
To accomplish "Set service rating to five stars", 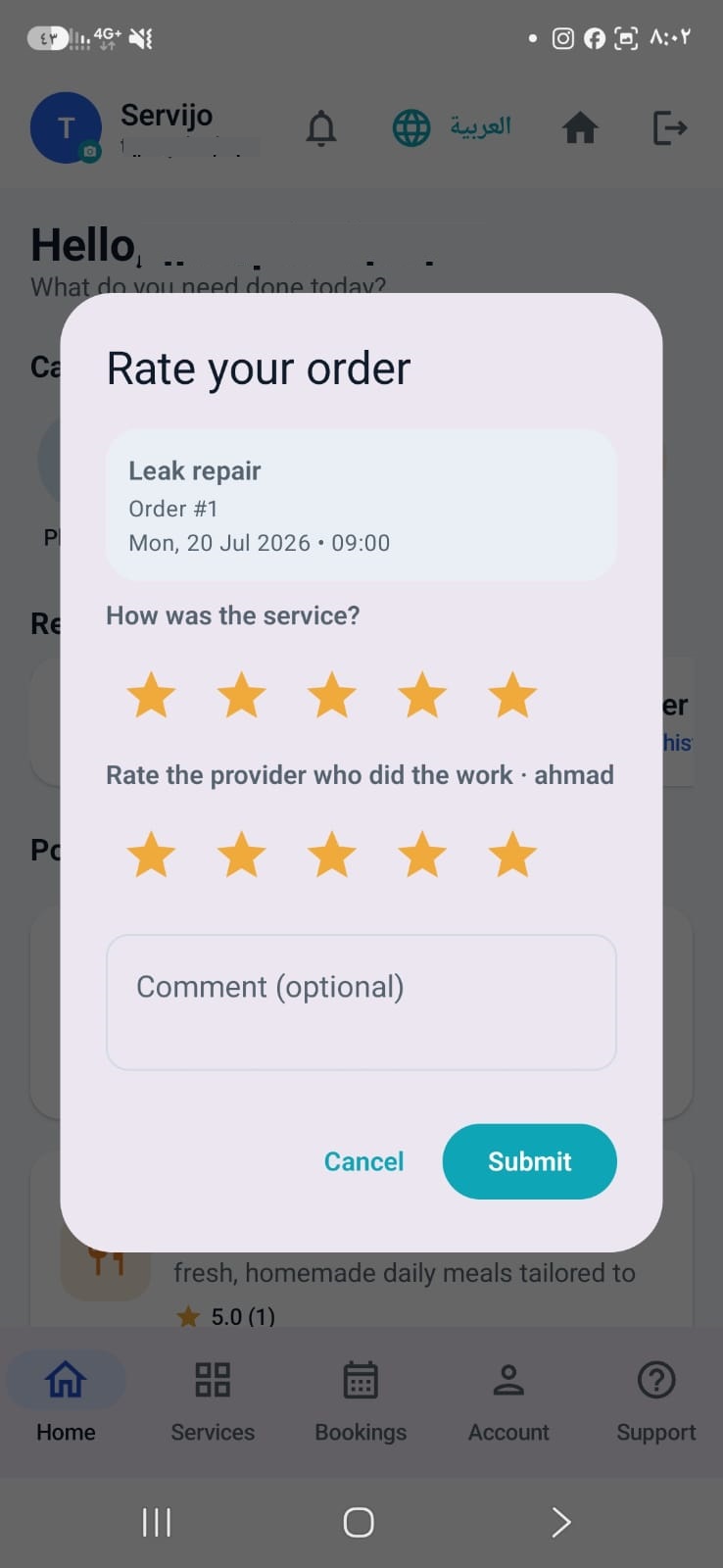I will [512, 696].
